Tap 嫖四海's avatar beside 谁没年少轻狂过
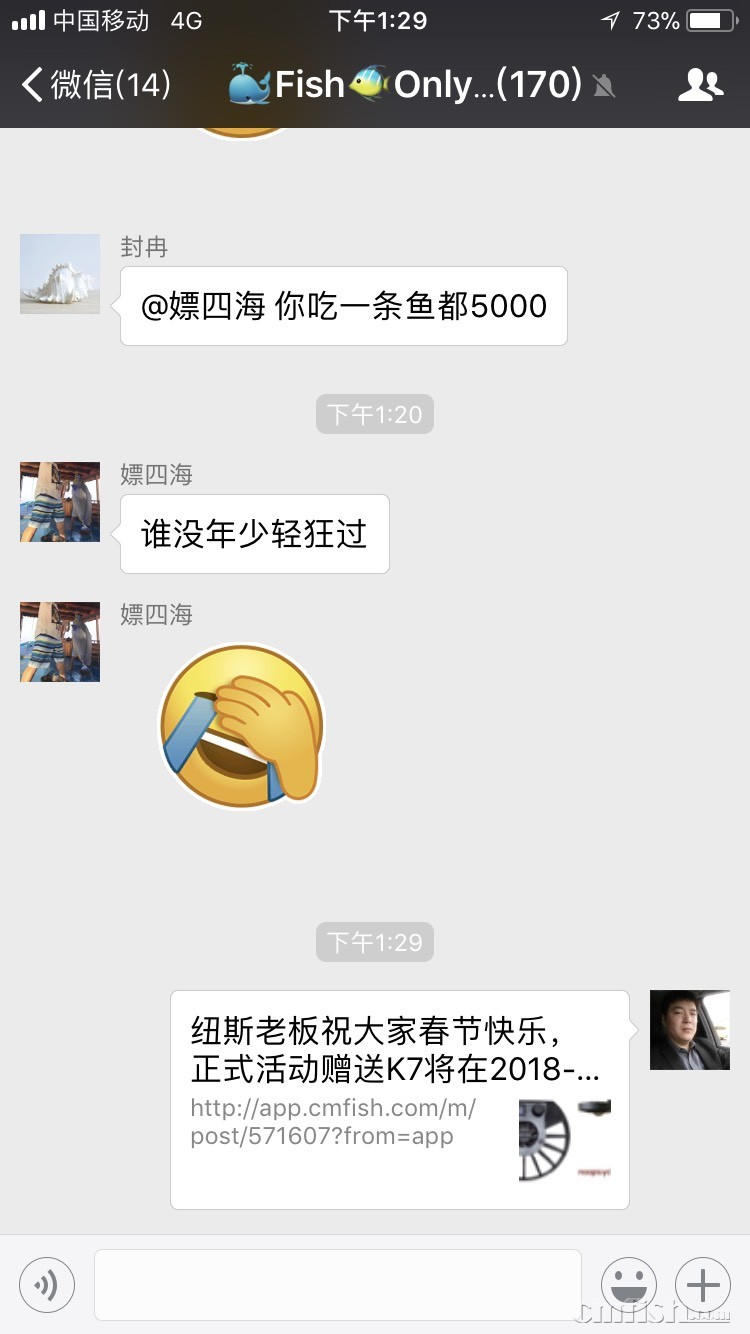The width and height of the screenshot is (750, 1334). (60, 502)
